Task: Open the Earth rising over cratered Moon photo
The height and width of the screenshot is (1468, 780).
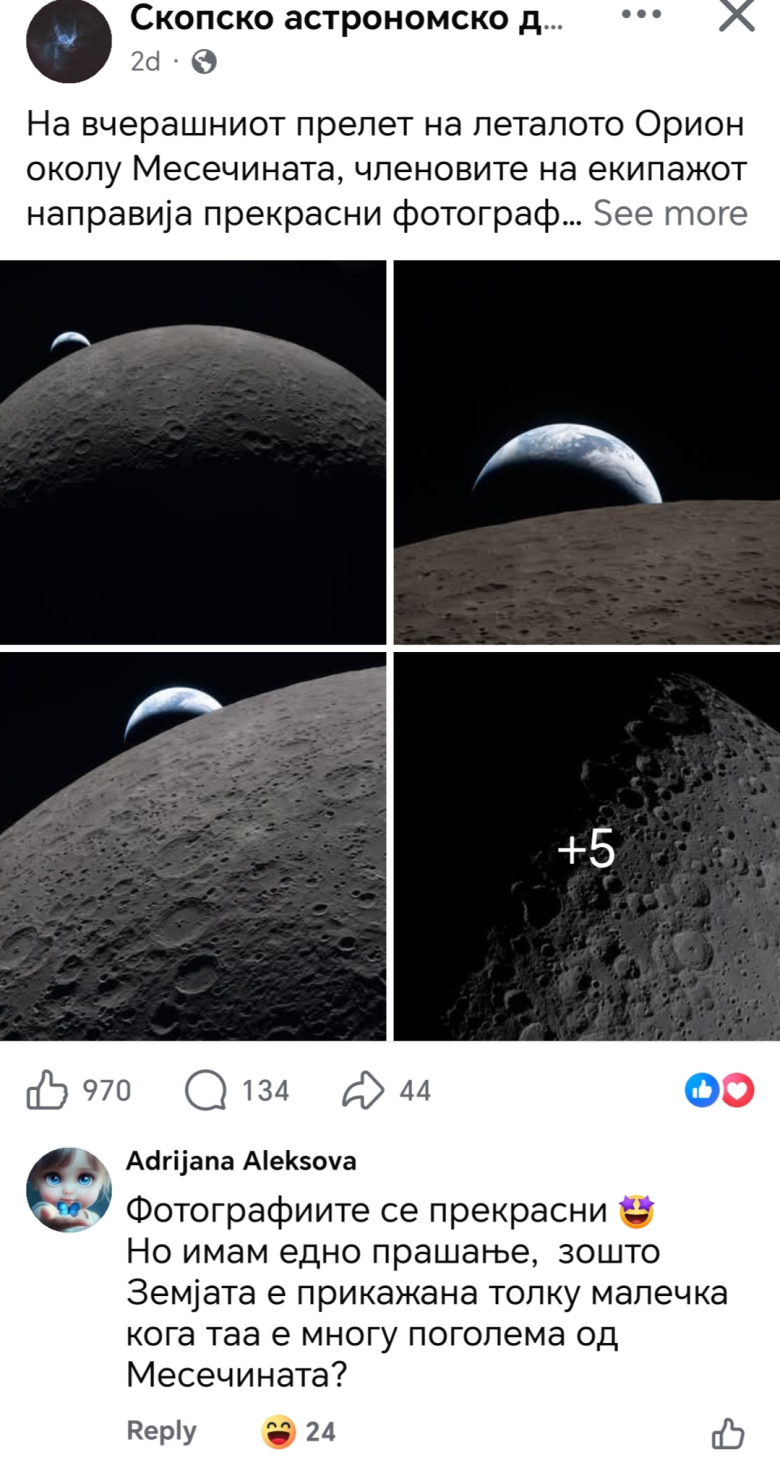Action: (192, 847)
